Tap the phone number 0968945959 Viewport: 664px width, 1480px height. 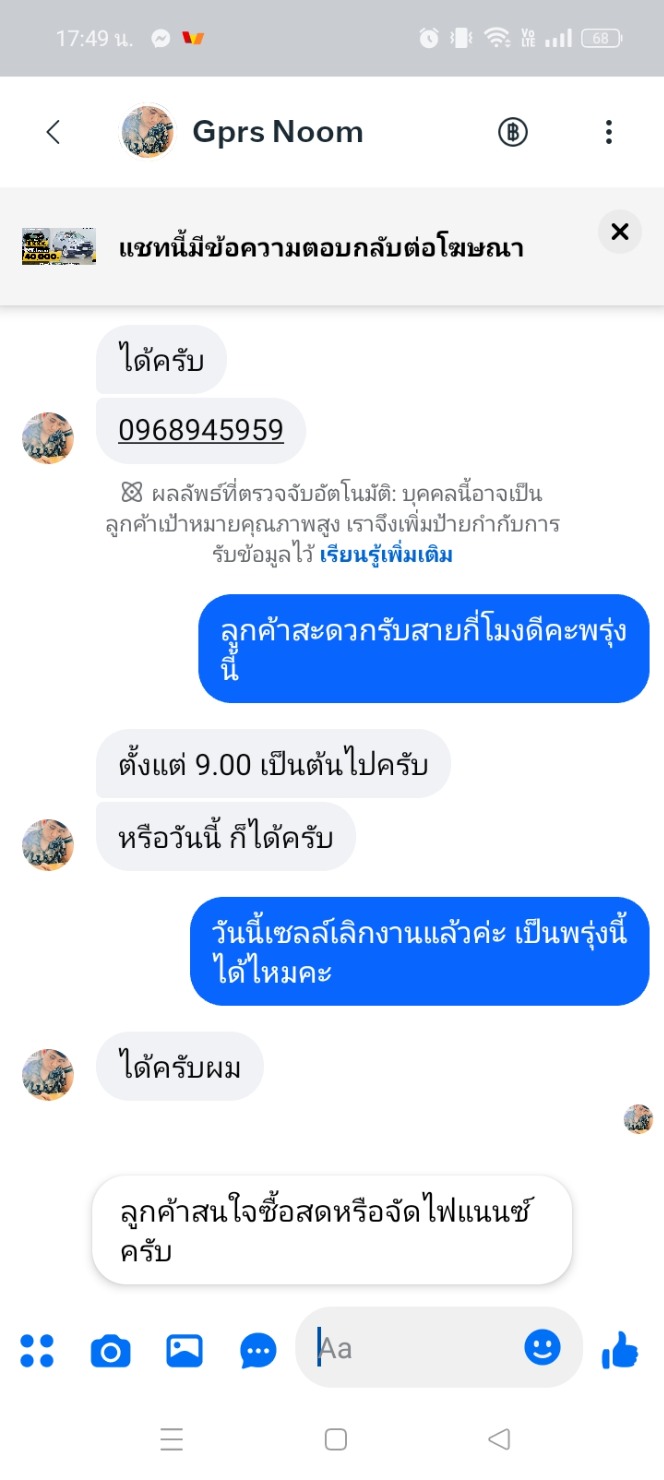click(x=201, y=430)
